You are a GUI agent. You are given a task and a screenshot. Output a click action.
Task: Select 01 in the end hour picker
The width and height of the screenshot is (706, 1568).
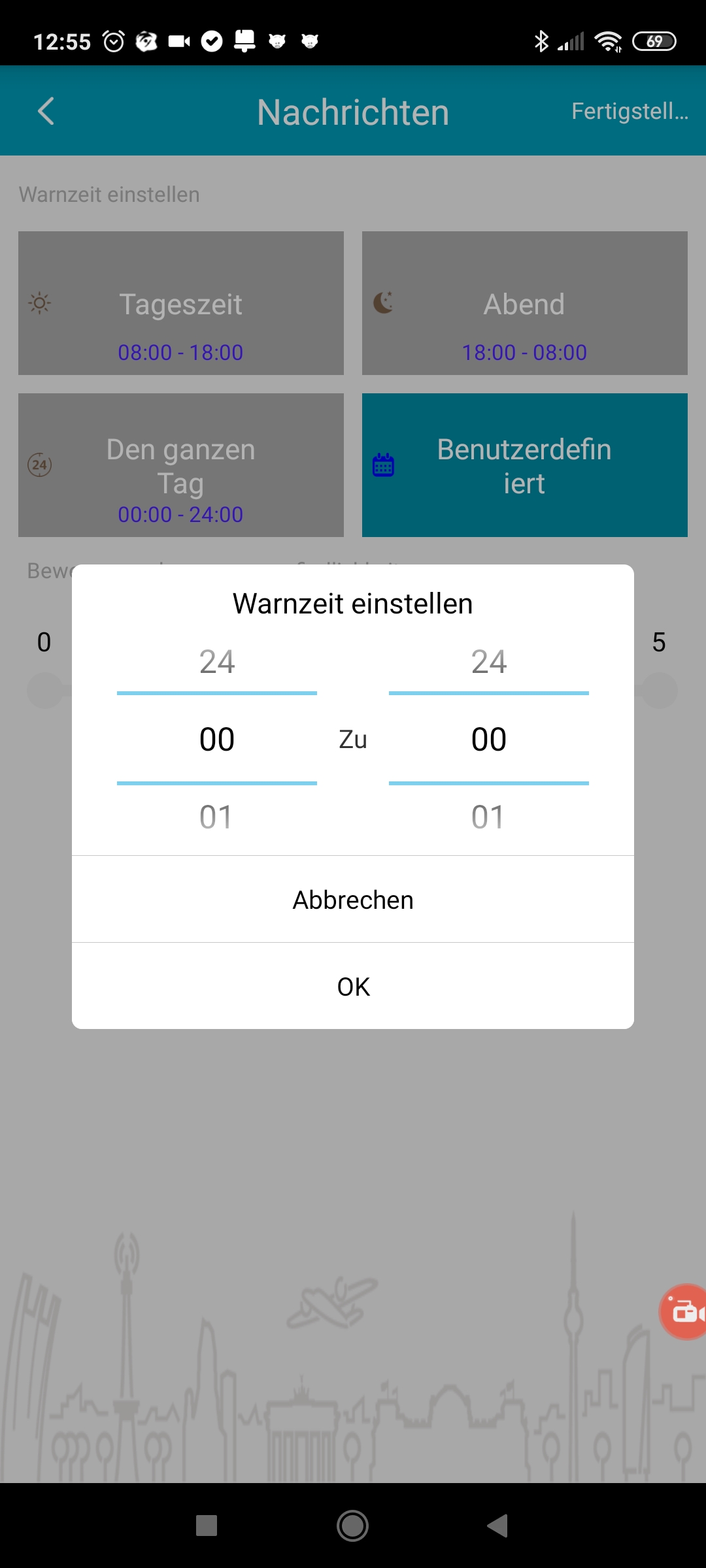[489, 817]
